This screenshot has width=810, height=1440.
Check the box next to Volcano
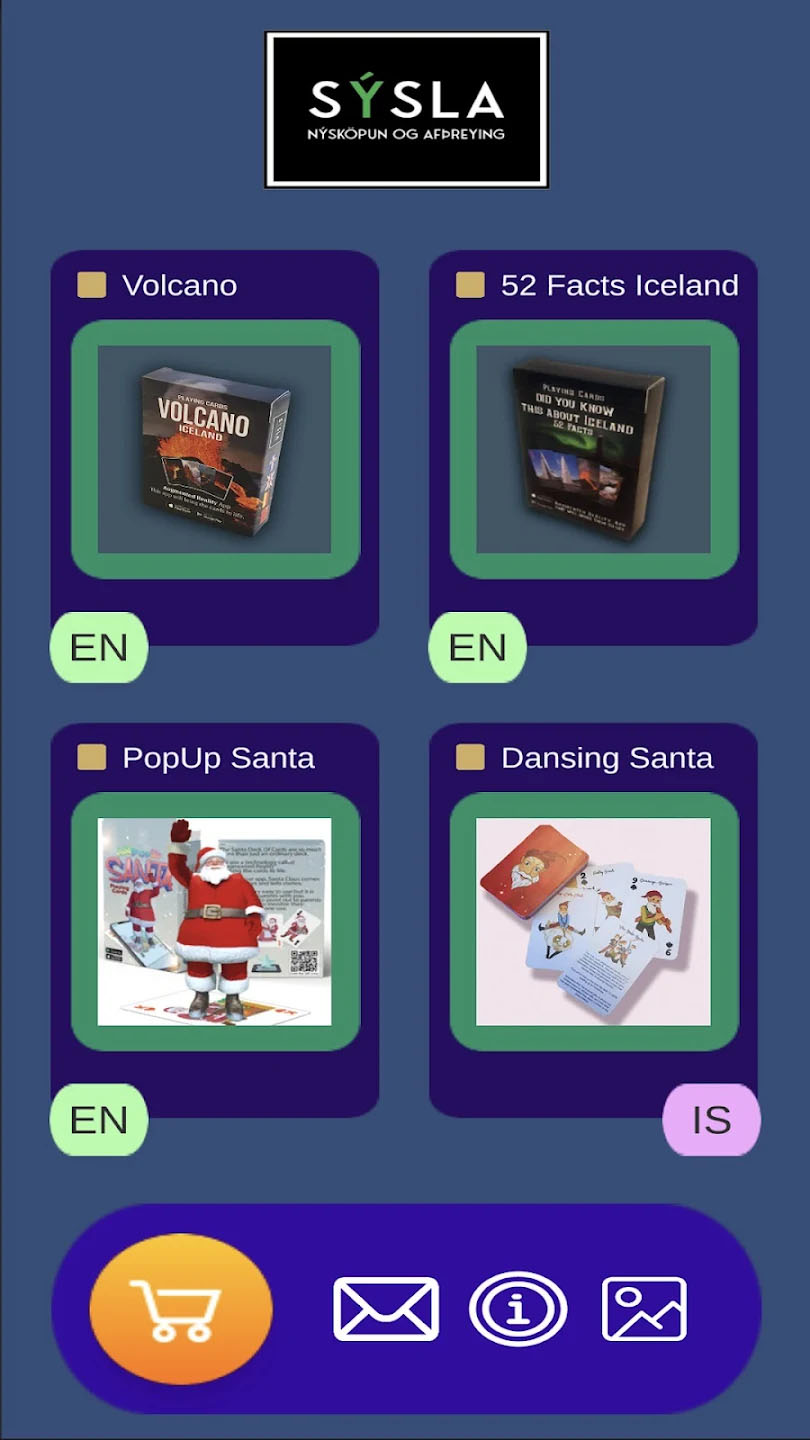[x=92, y=285]
